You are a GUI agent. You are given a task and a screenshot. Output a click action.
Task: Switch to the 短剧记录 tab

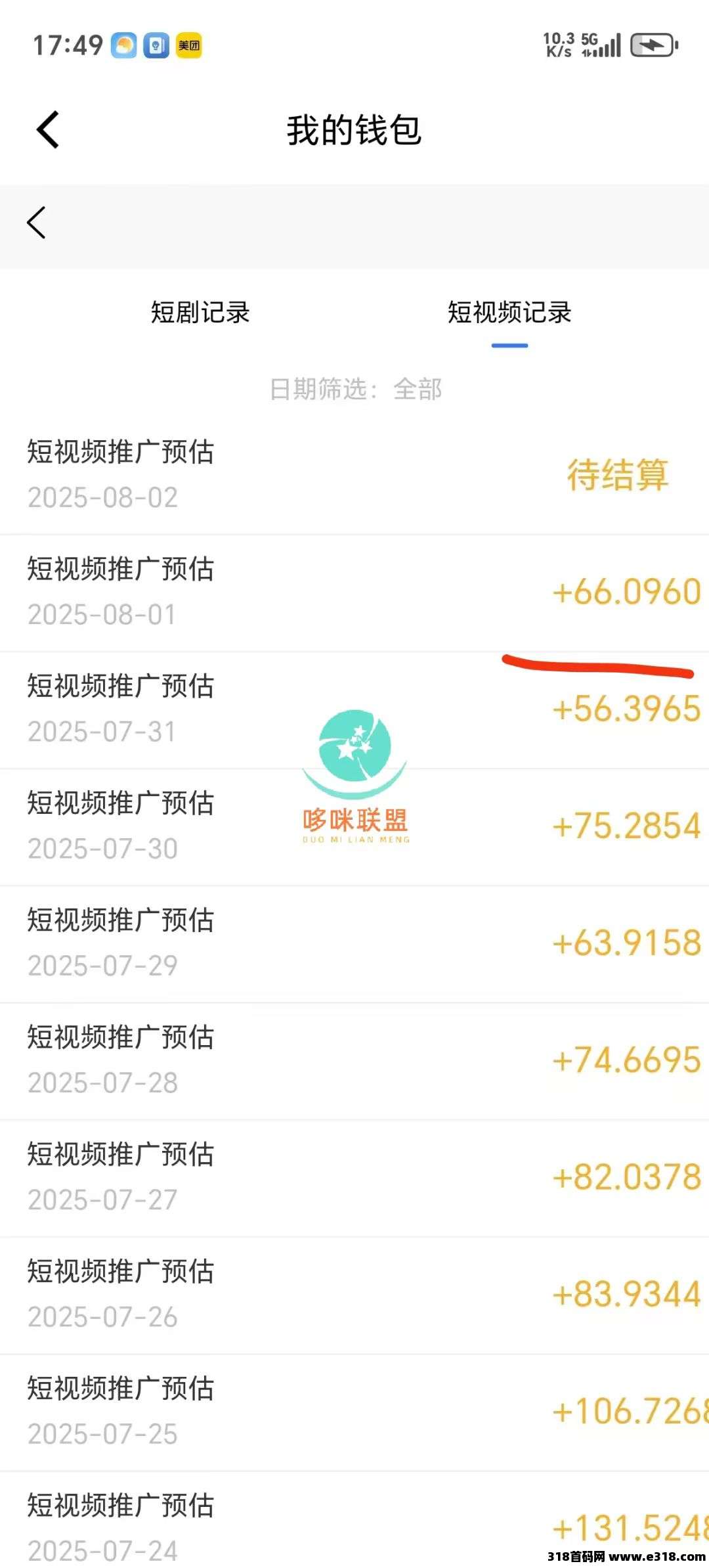click(x=200, y=312)
